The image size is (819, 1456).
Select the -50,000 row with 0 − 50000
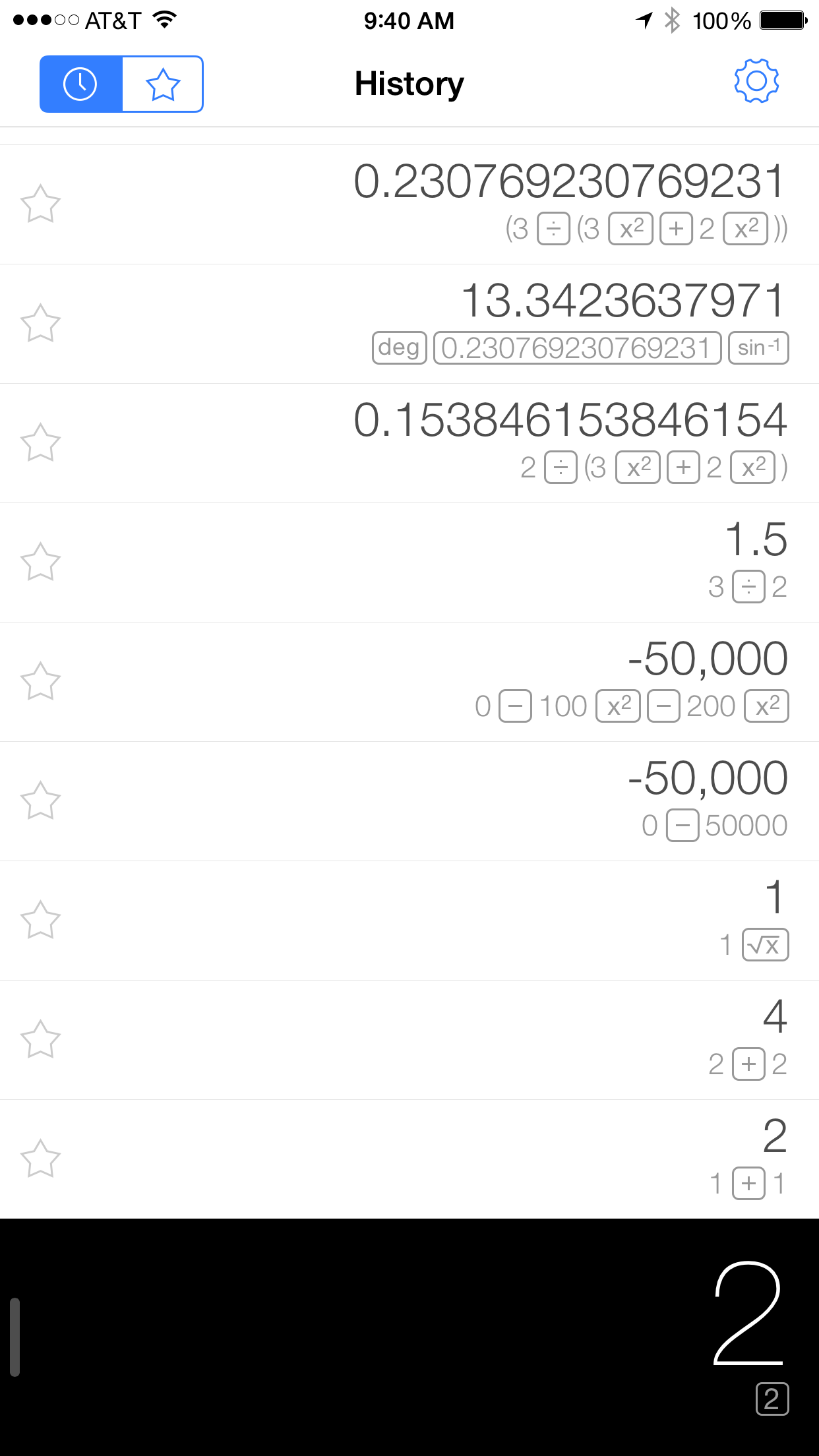[x=409, y=801]
